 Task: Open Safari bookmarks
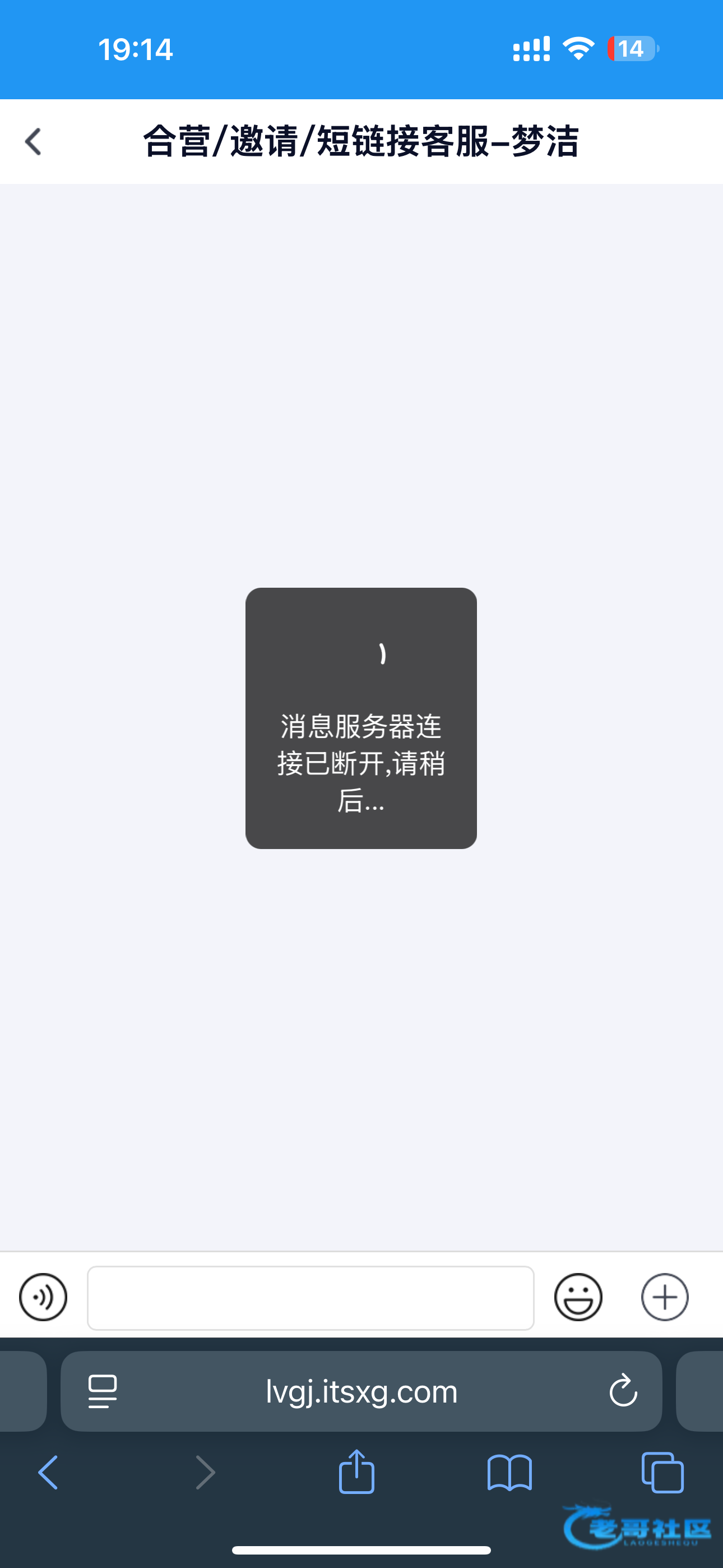[x=509, y=1473]
